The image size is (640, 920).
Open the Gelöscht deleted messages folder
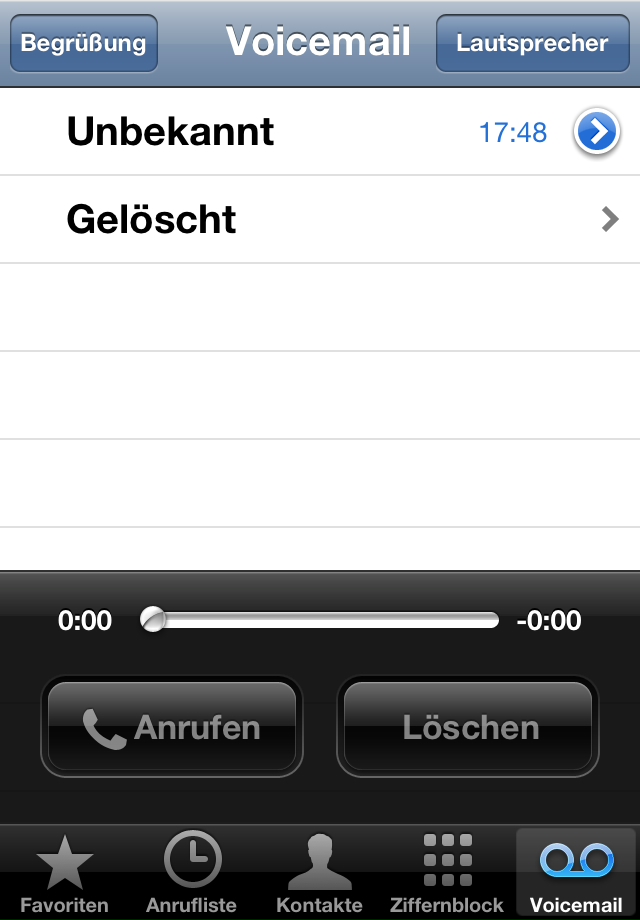point(320,220)
